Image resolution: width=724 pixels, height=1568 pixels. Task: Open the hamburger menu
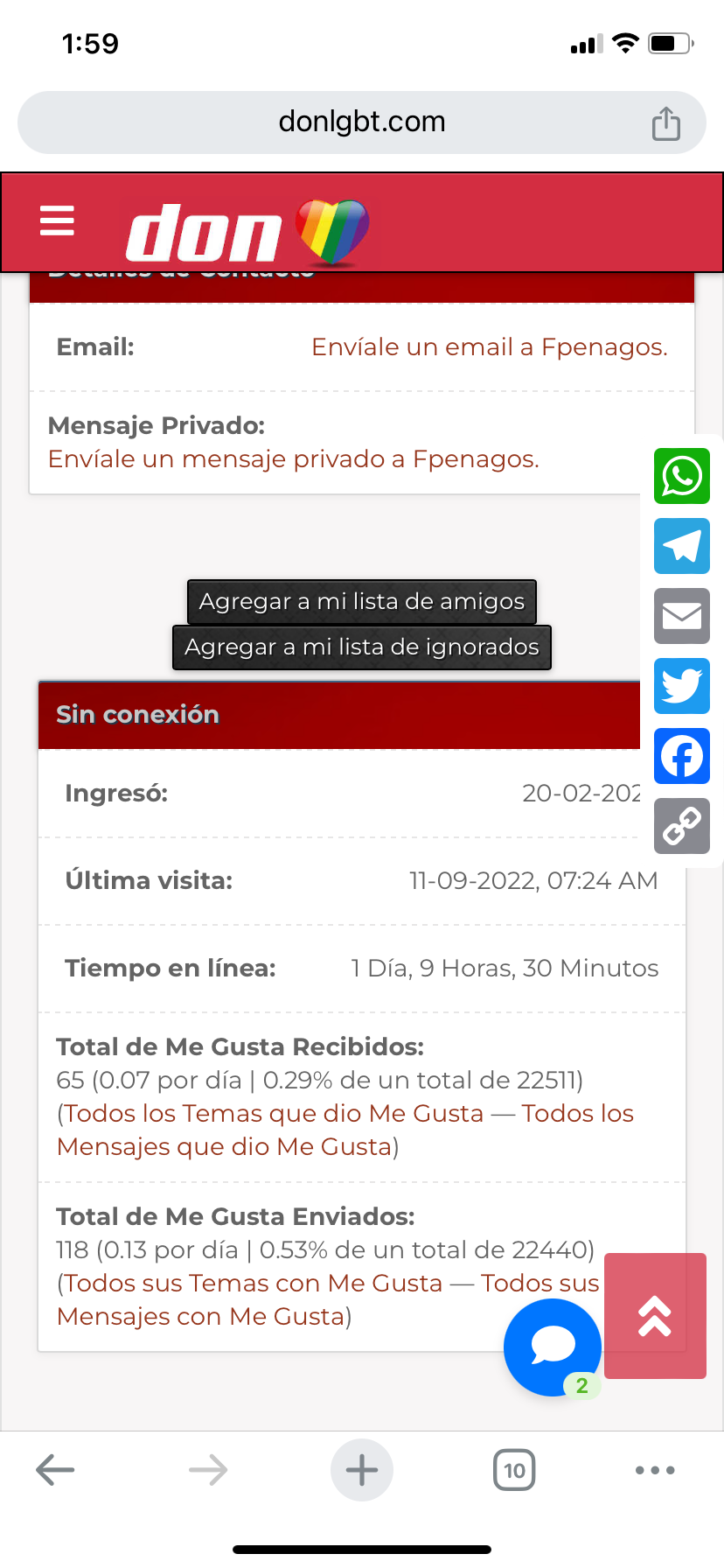coord(57,220)
